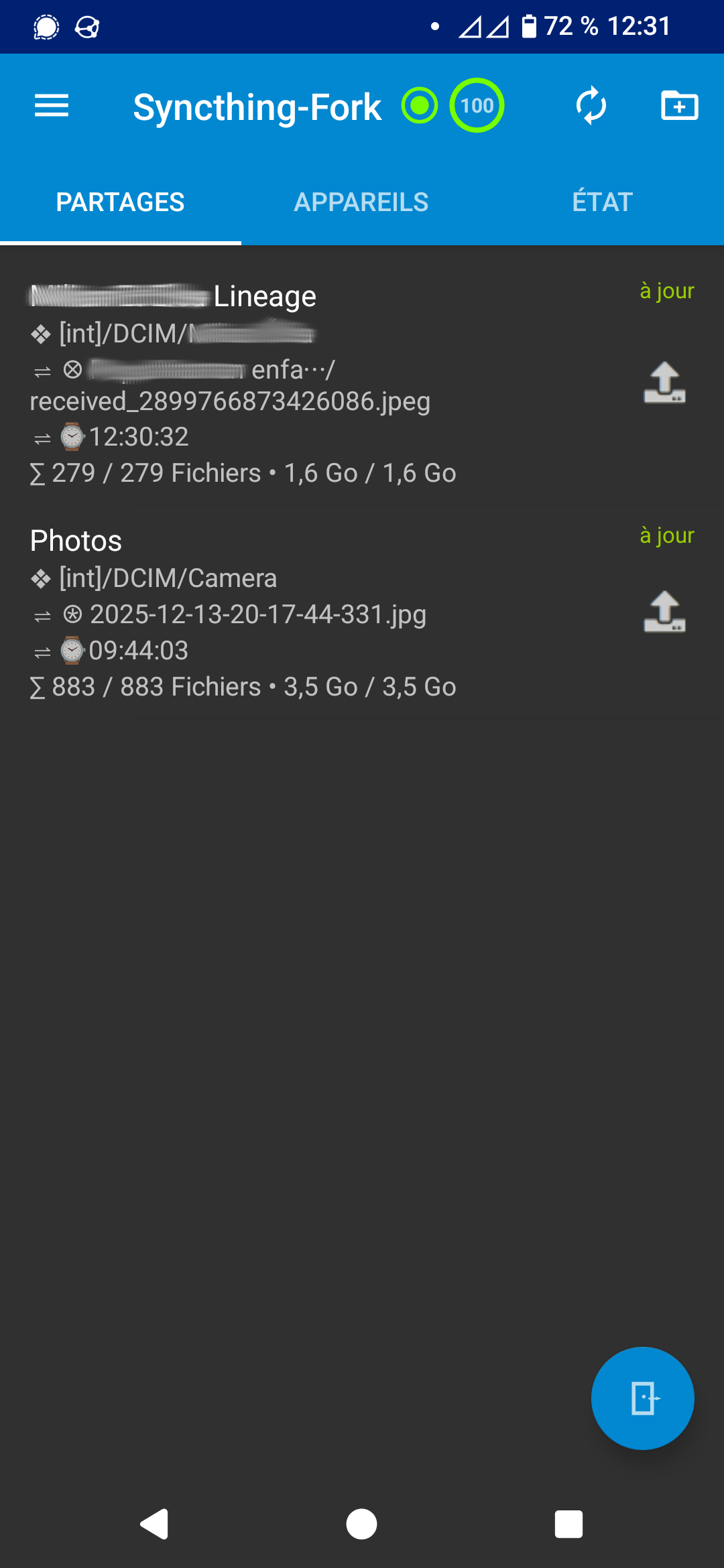The image size is (724, 1568).
Task: Tap the upload icon for Lineage folder
Action: tap(664, 383)
